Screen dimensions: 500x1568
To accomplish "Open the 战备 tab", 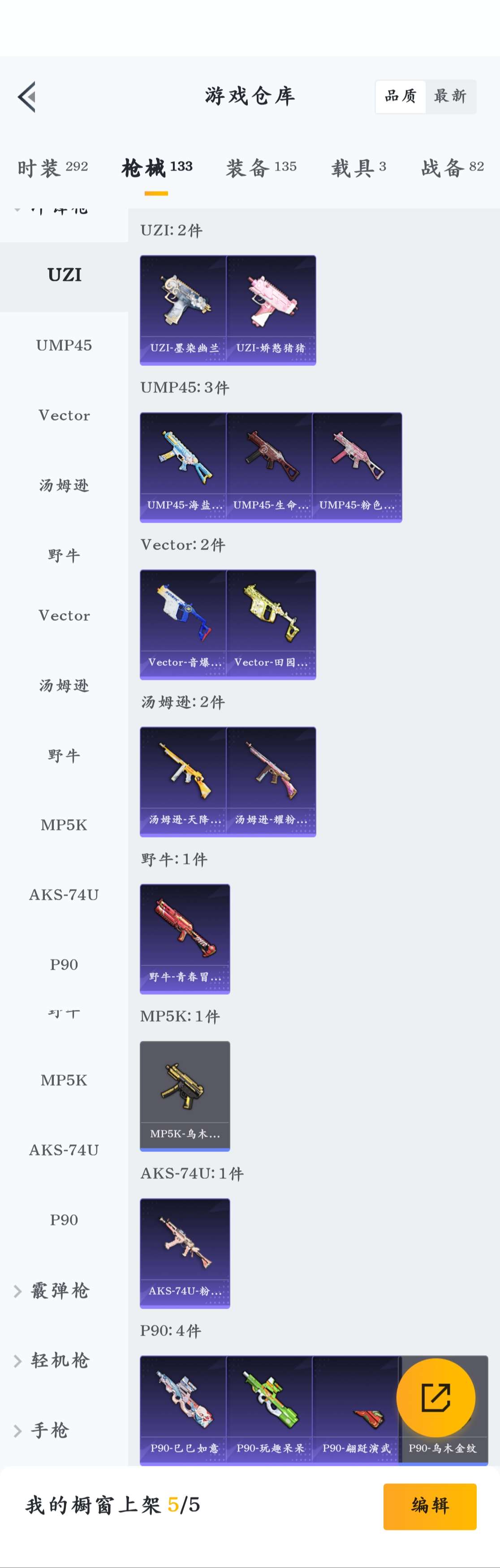I will (x=452, y=168).
